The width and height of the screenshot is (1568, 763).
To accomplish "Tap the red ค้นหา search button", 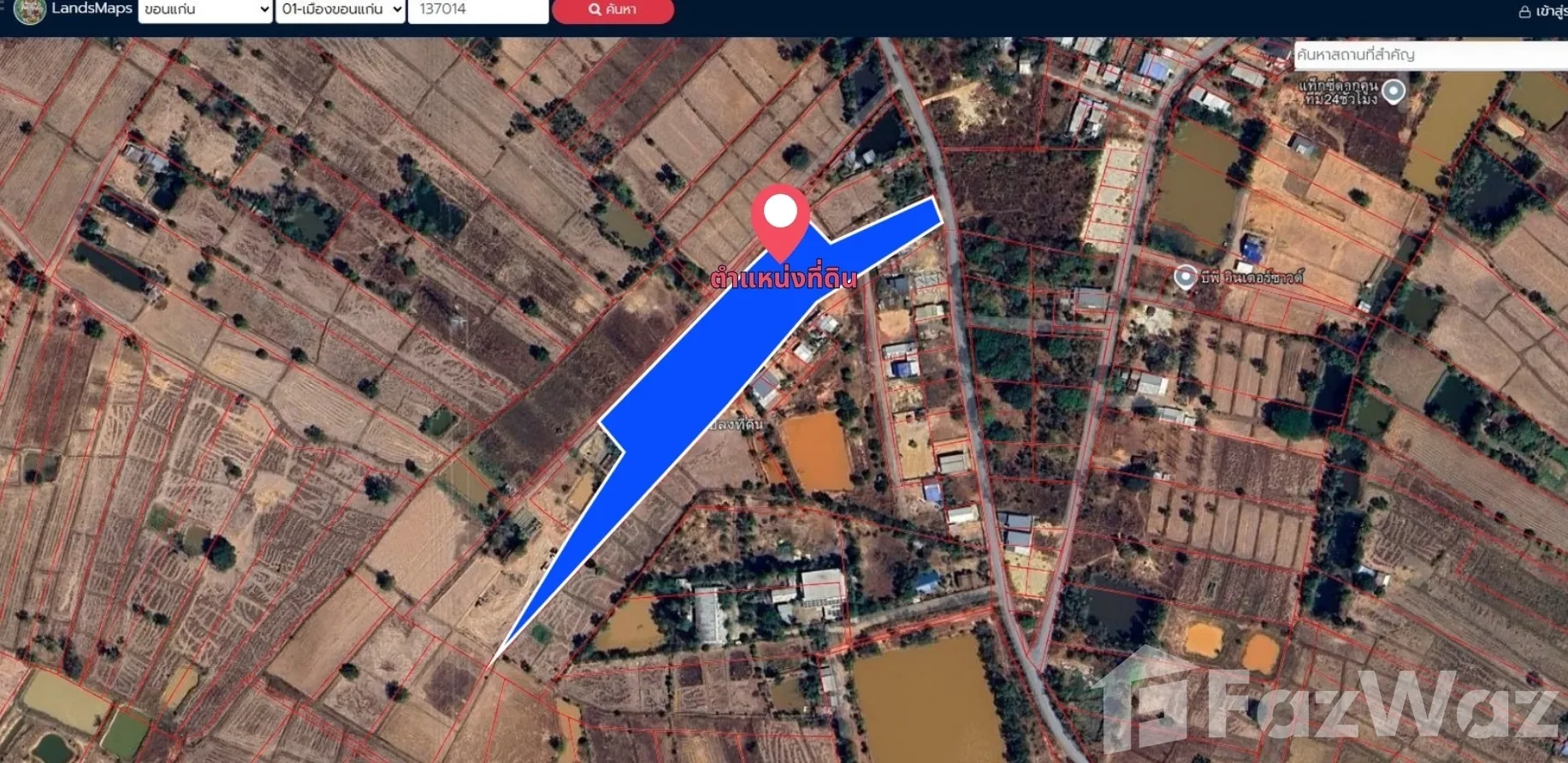I will pyautogui.click(x=612, y=9).
